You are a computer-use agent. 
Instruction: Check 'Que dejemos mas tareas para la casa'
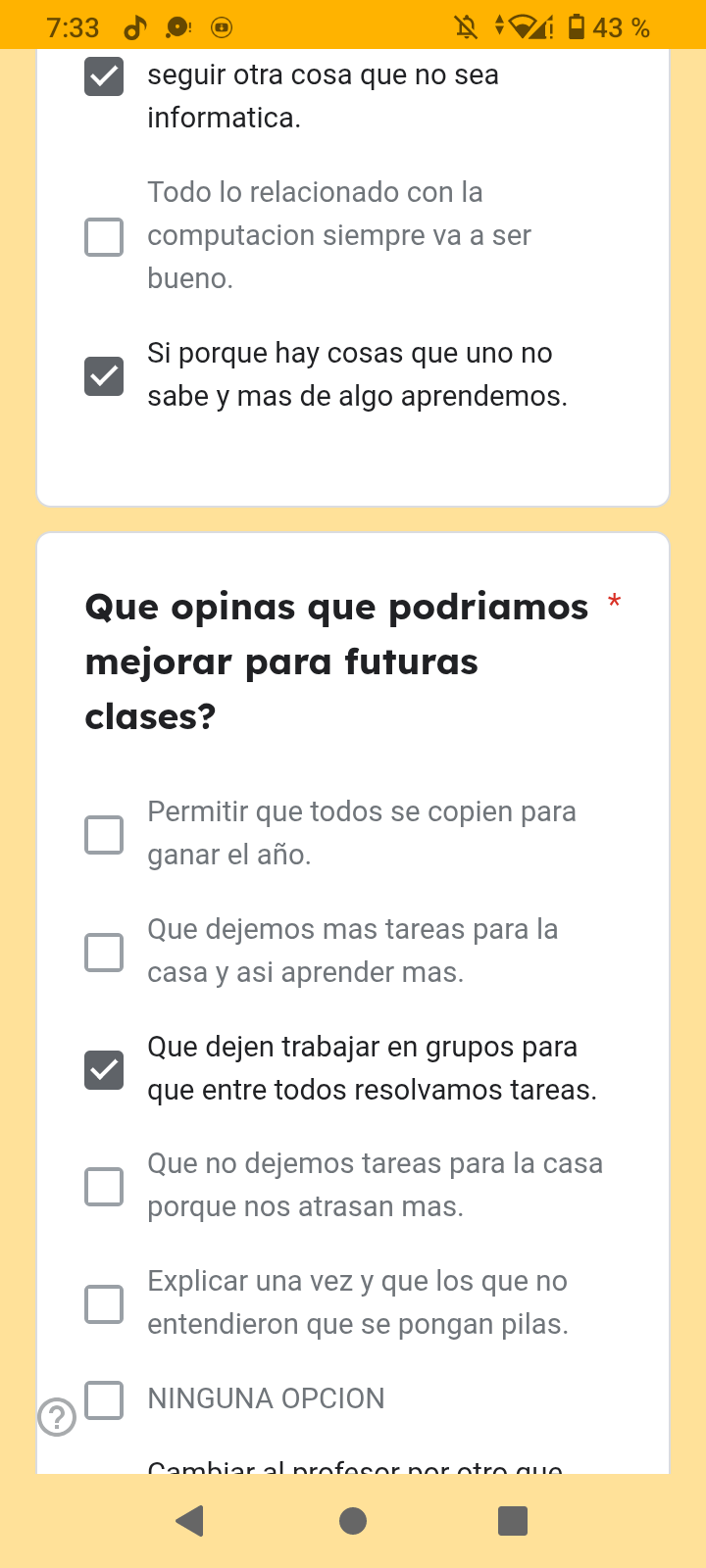tap(104, 952)
